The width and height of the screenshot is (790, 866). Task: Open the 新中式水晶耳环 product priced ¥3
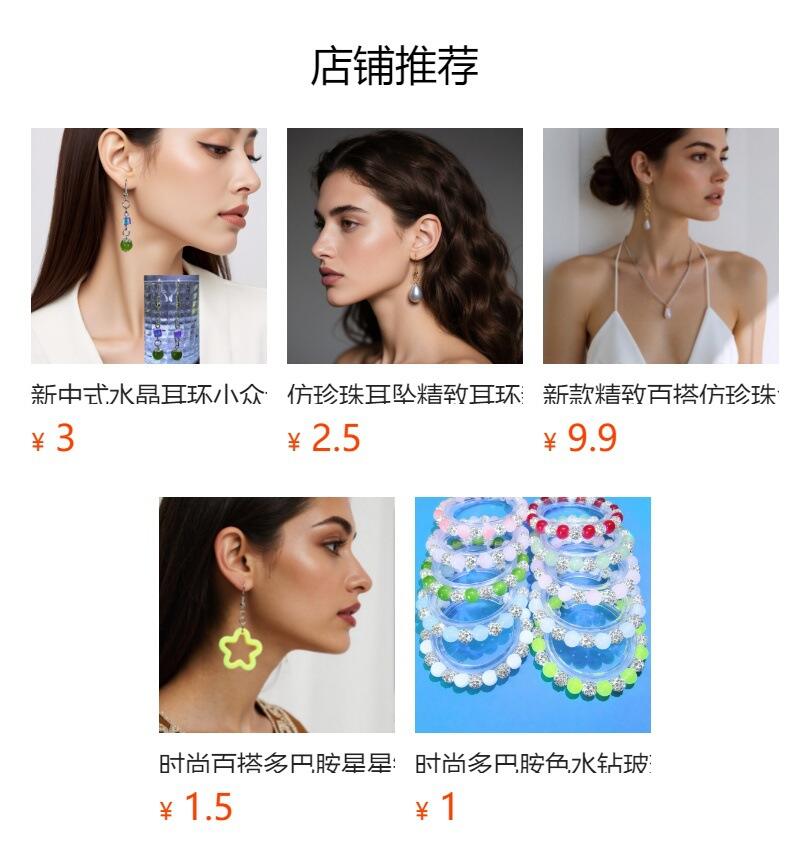[149, 246]
